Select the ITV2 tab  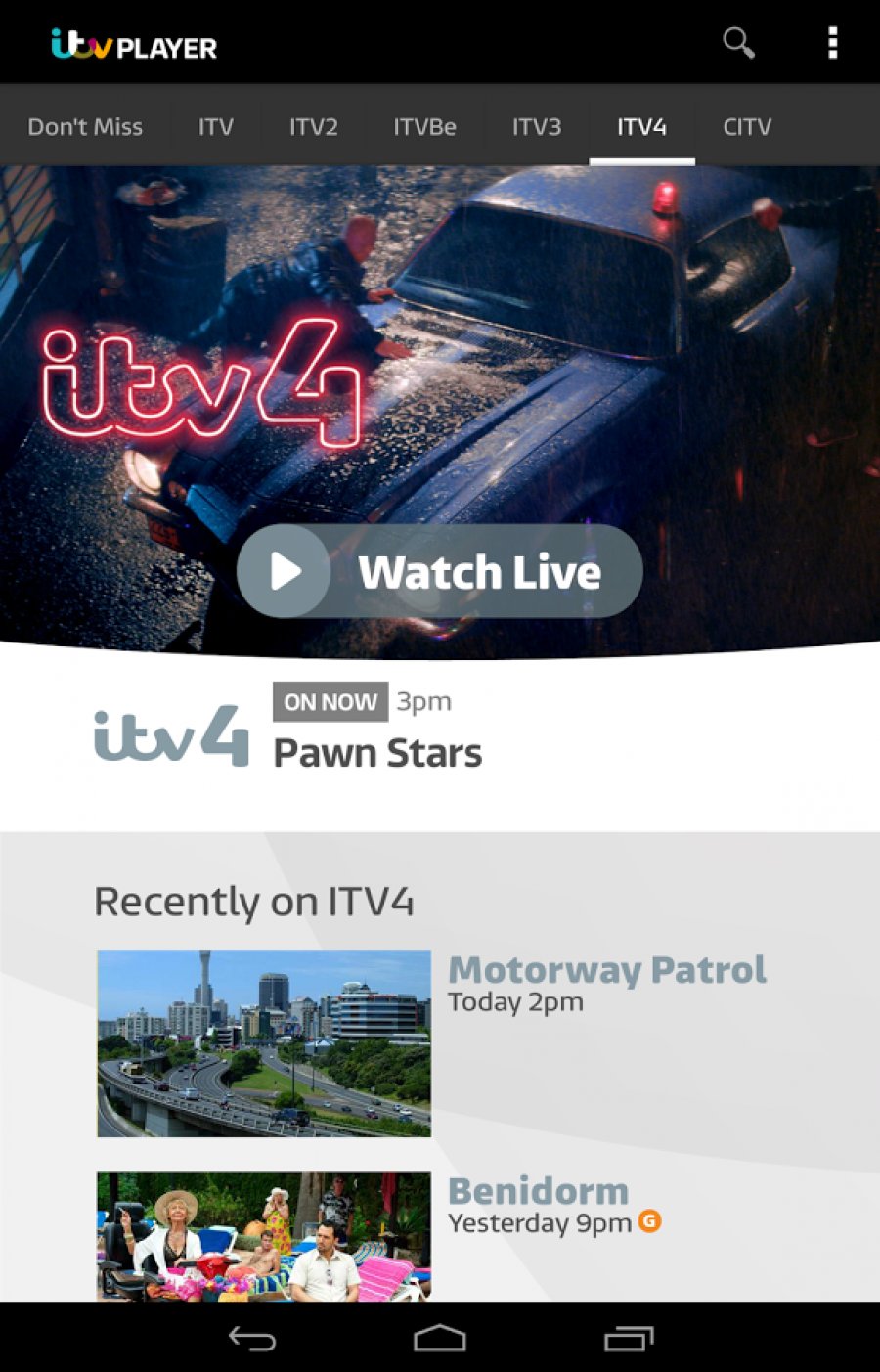coord(314,126)
